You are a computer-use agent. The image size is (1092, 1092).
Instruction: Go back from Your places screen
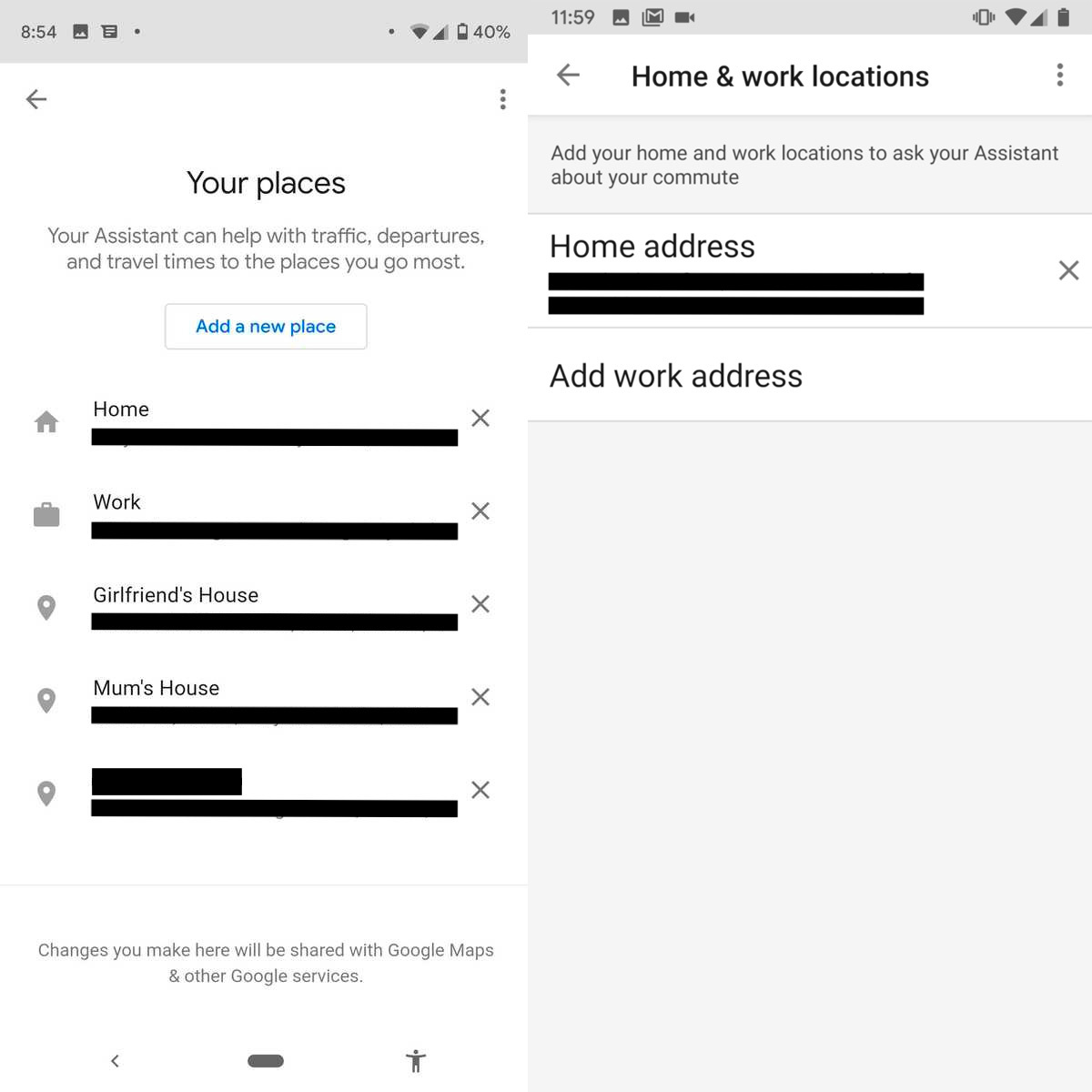(36, 99)
